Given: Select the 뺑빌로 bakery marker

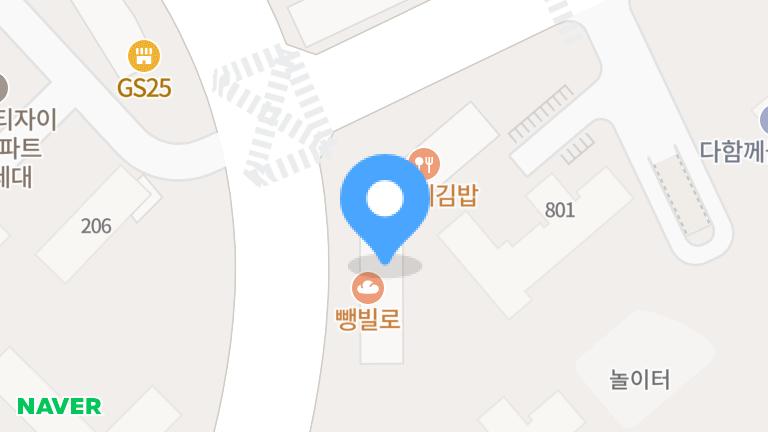Looking at the screenshot, I should pyautogui.click(x=367, y=288).
